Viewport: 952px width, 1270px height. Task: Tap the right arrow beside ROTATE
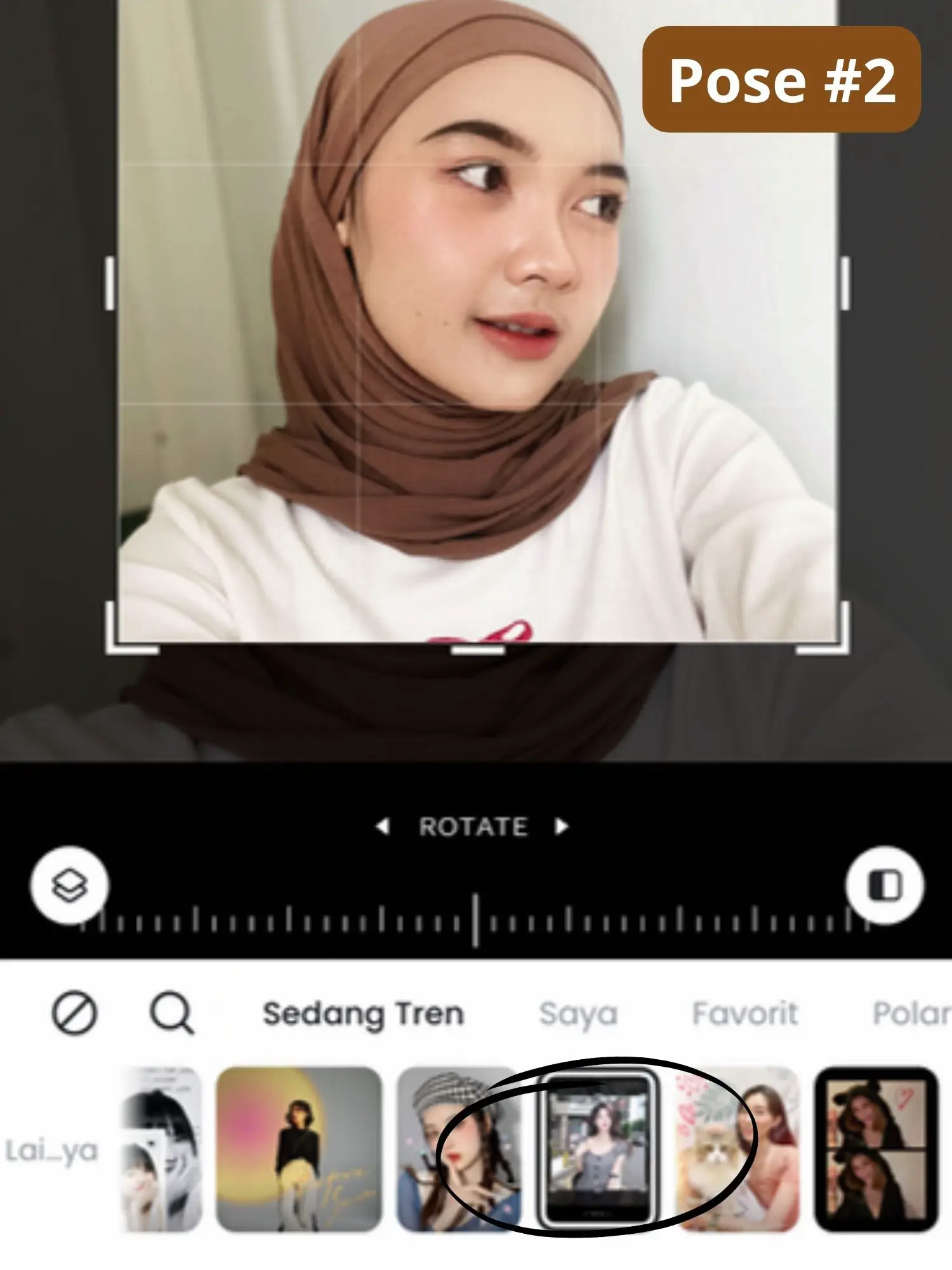[x=561, y=827]
